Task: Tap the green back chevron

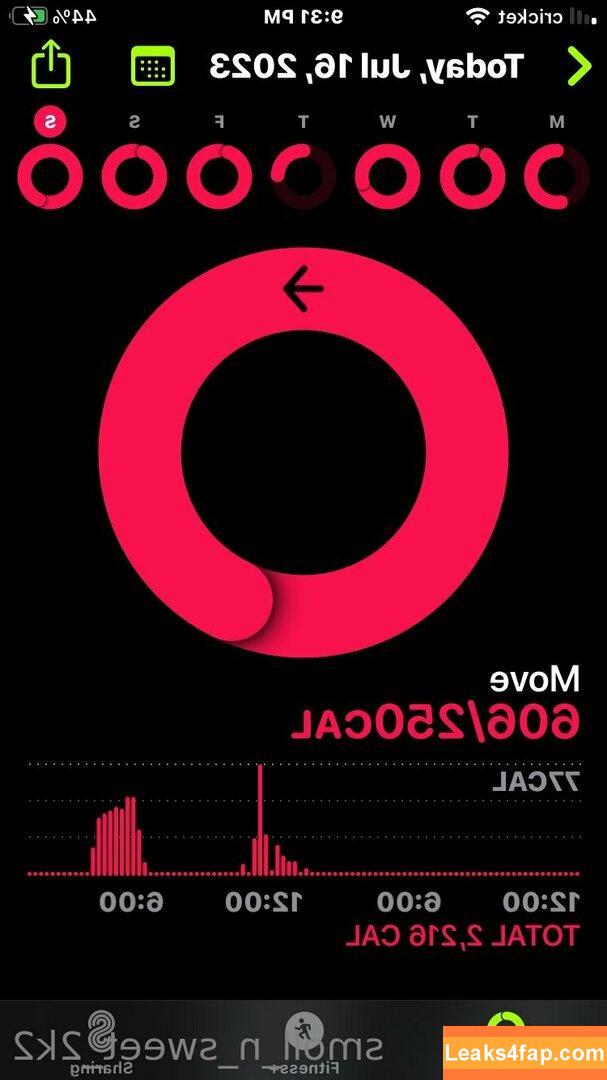Action: (x=579, y=67)
